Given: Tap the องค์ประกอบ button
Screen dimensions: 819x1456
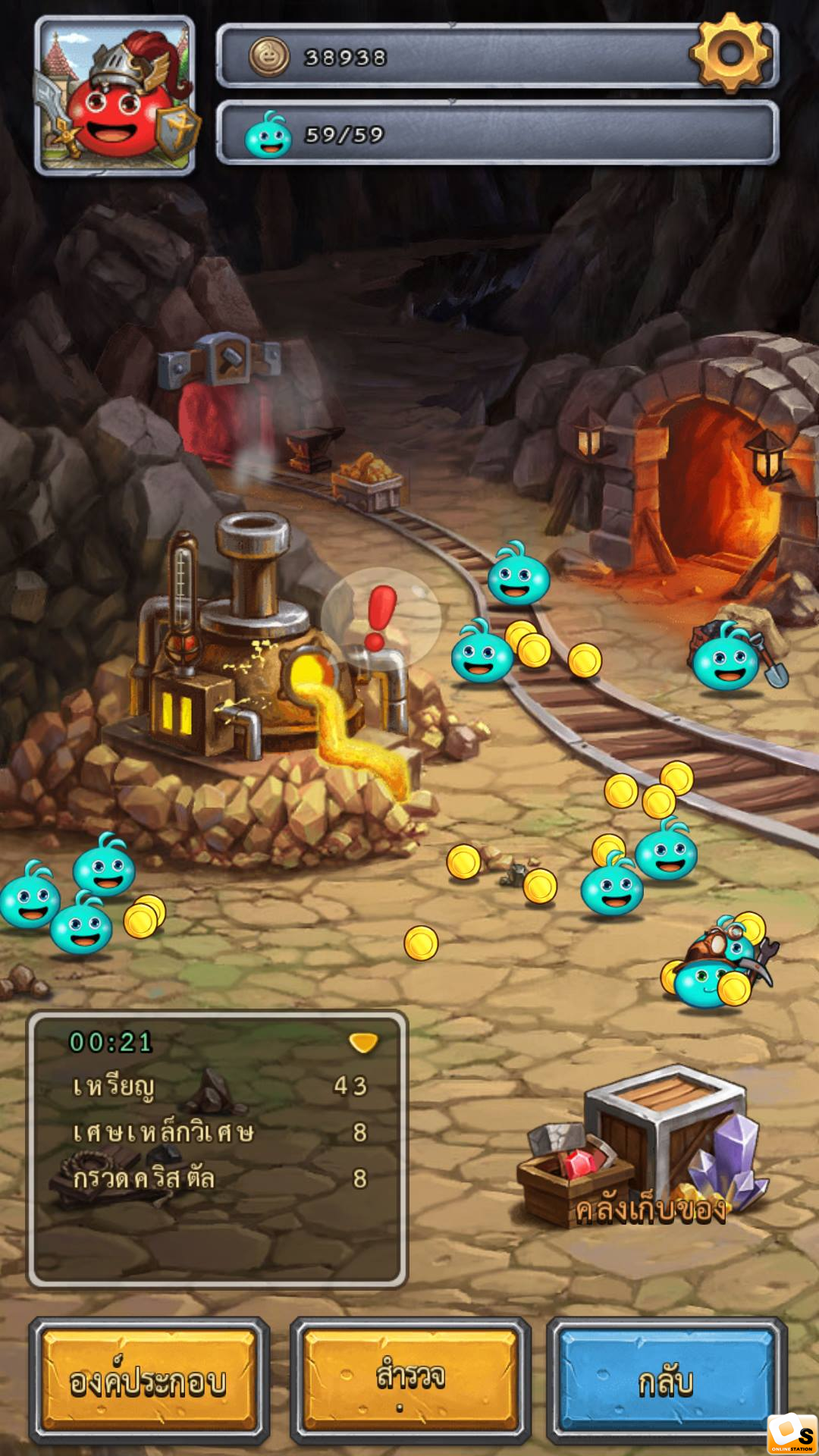Looking at the screenshot, I should [x=149, y=1381].
